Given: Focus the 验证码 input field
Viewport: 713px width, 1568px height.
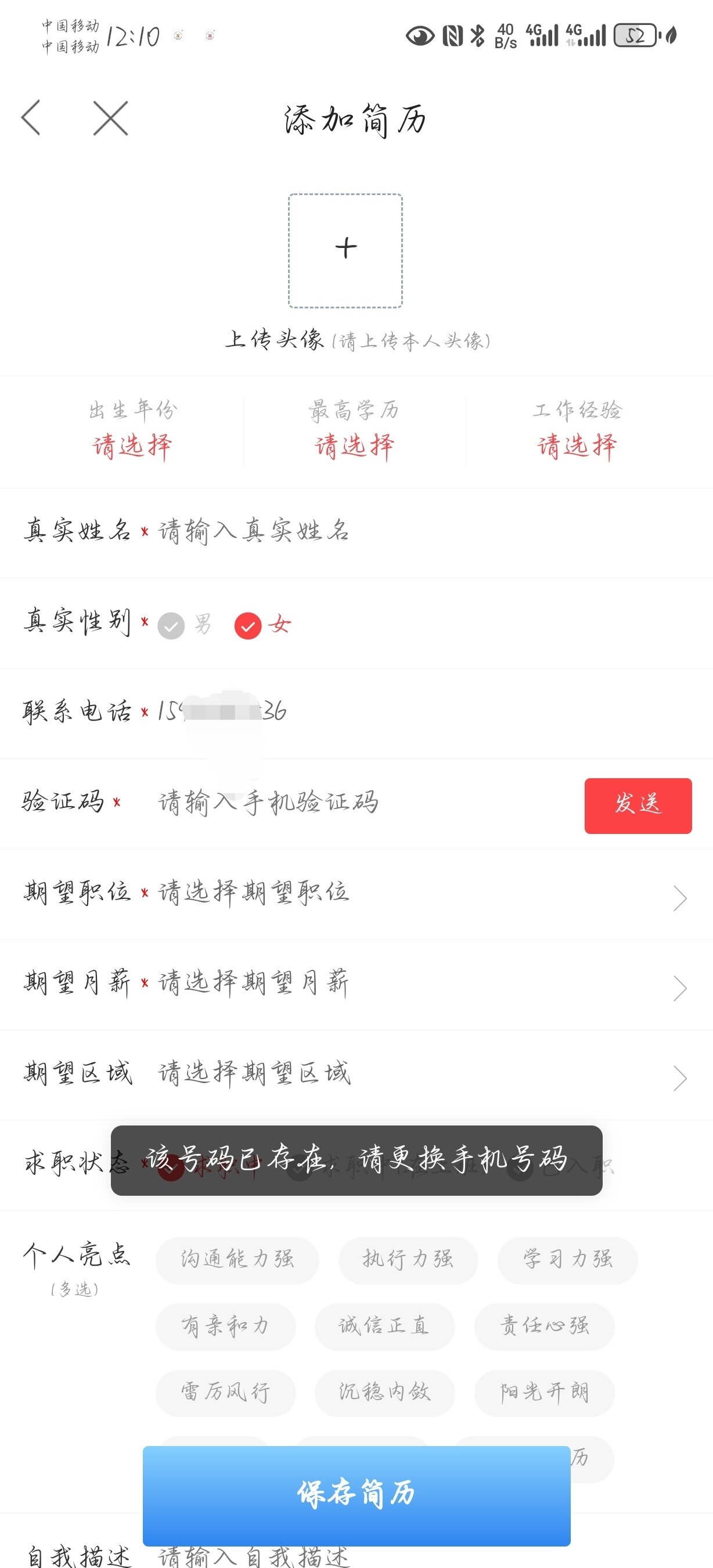Looking at the screenshot, I should click(x=353, y=802).
